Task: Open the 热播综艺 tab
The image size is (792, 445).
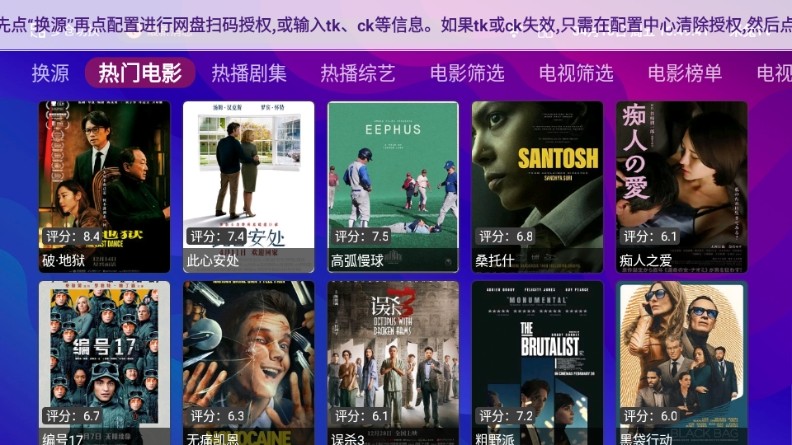Action: [358, 73]
